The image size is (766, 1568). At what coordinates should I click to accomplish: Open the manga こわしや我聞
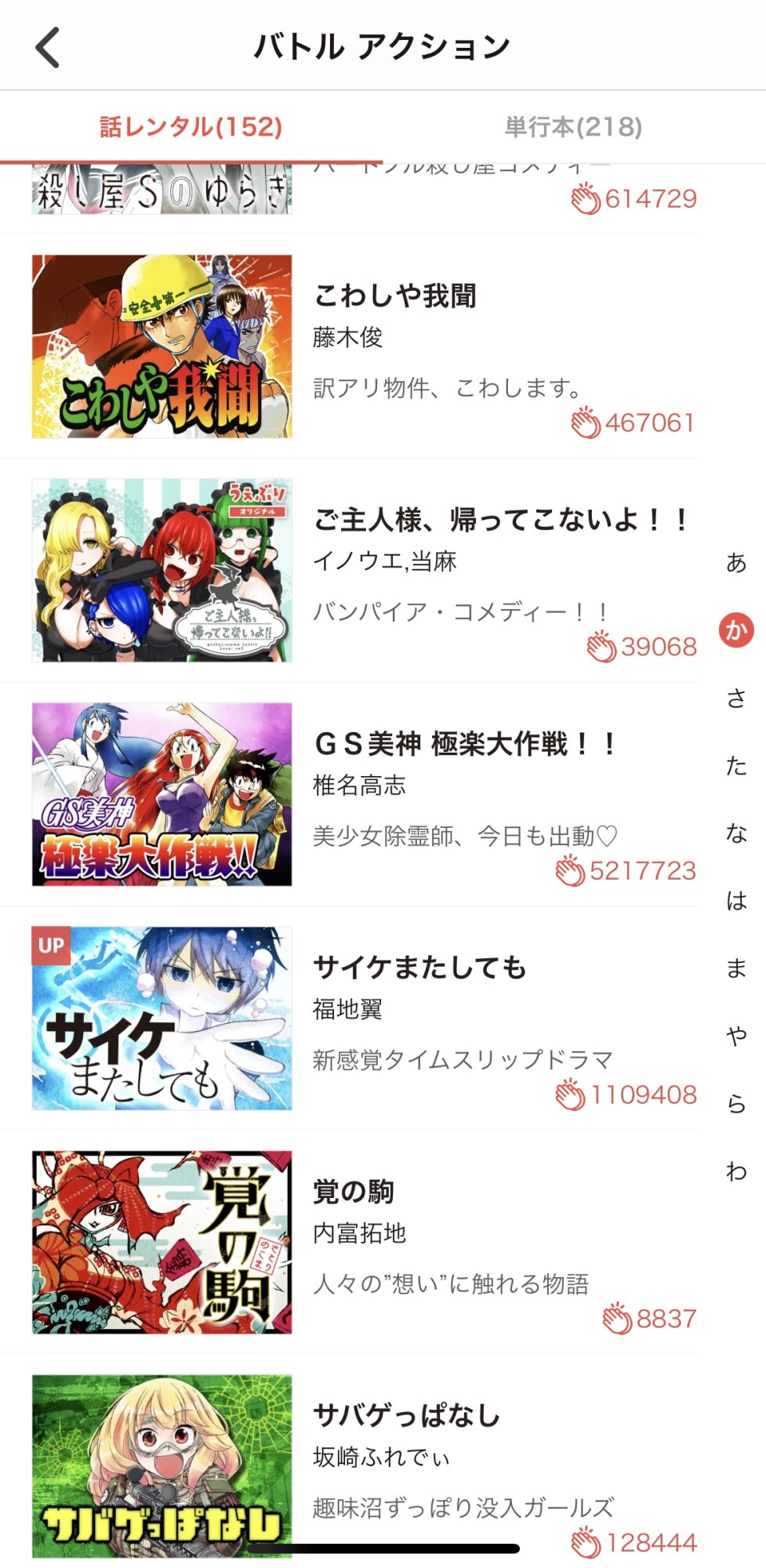pyautogui.click(x=394, y=296)
